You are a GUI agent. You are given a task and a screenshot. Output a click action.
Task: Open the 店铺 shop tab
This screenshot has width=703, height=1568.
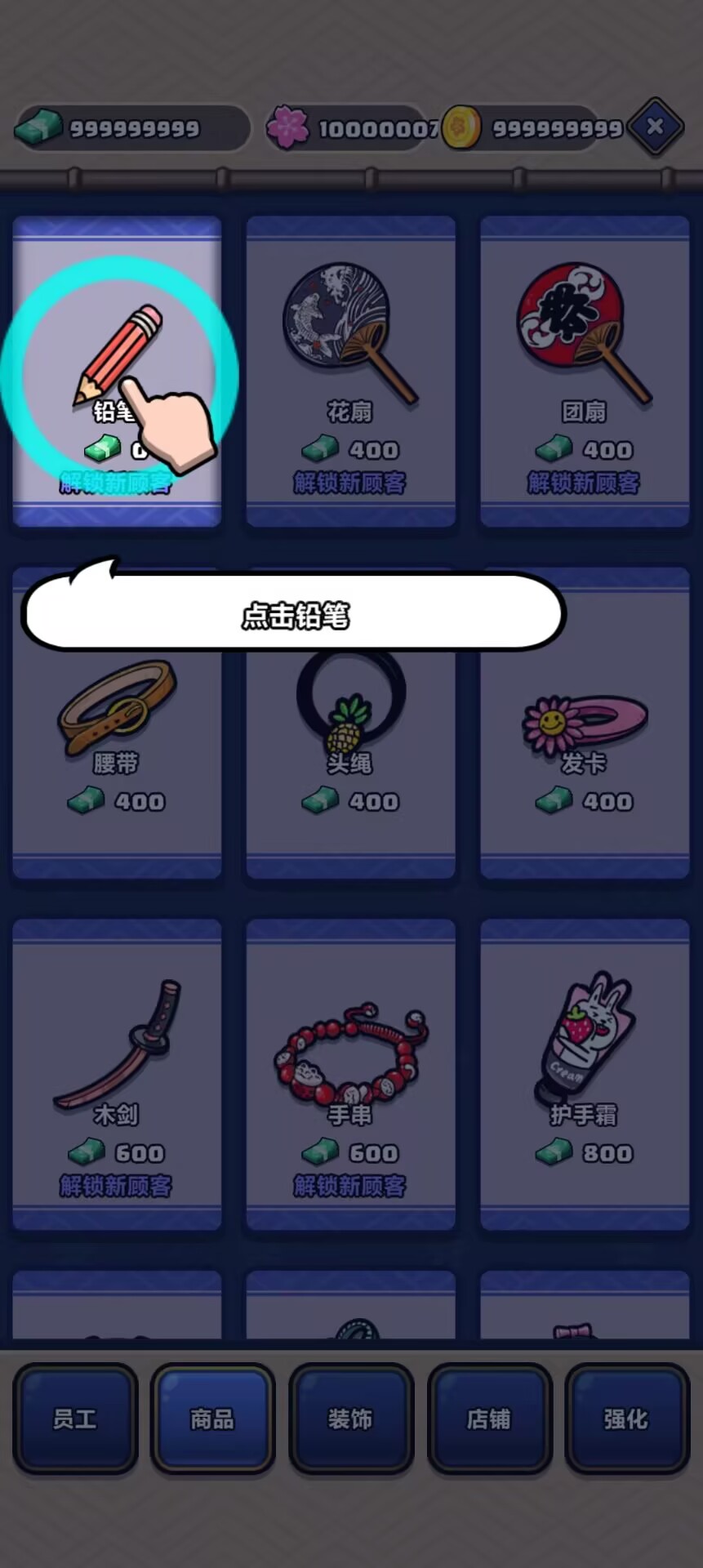(489, 1419)
